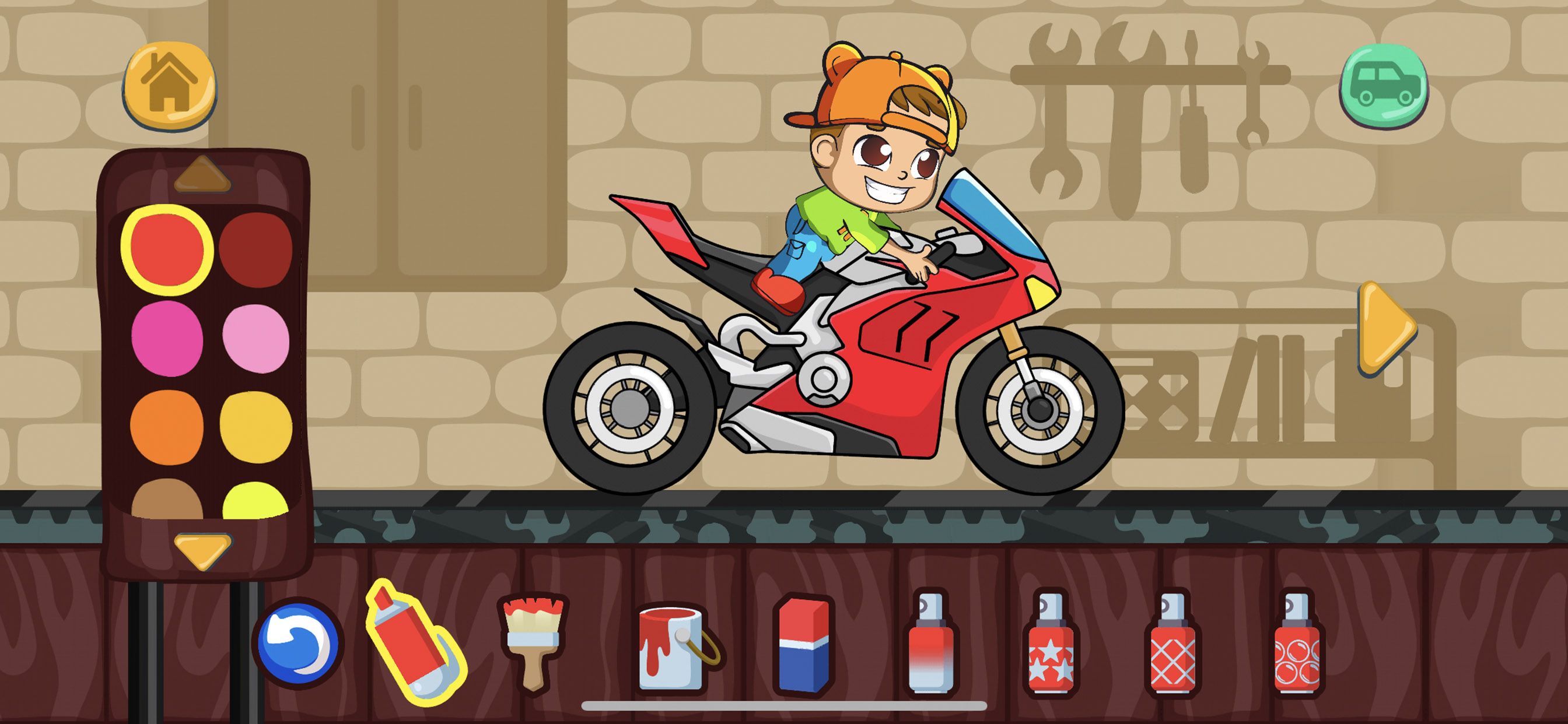The image size is (1568, 724).
Task: Open the vehicle selection button
Action: coord(1384,86)
